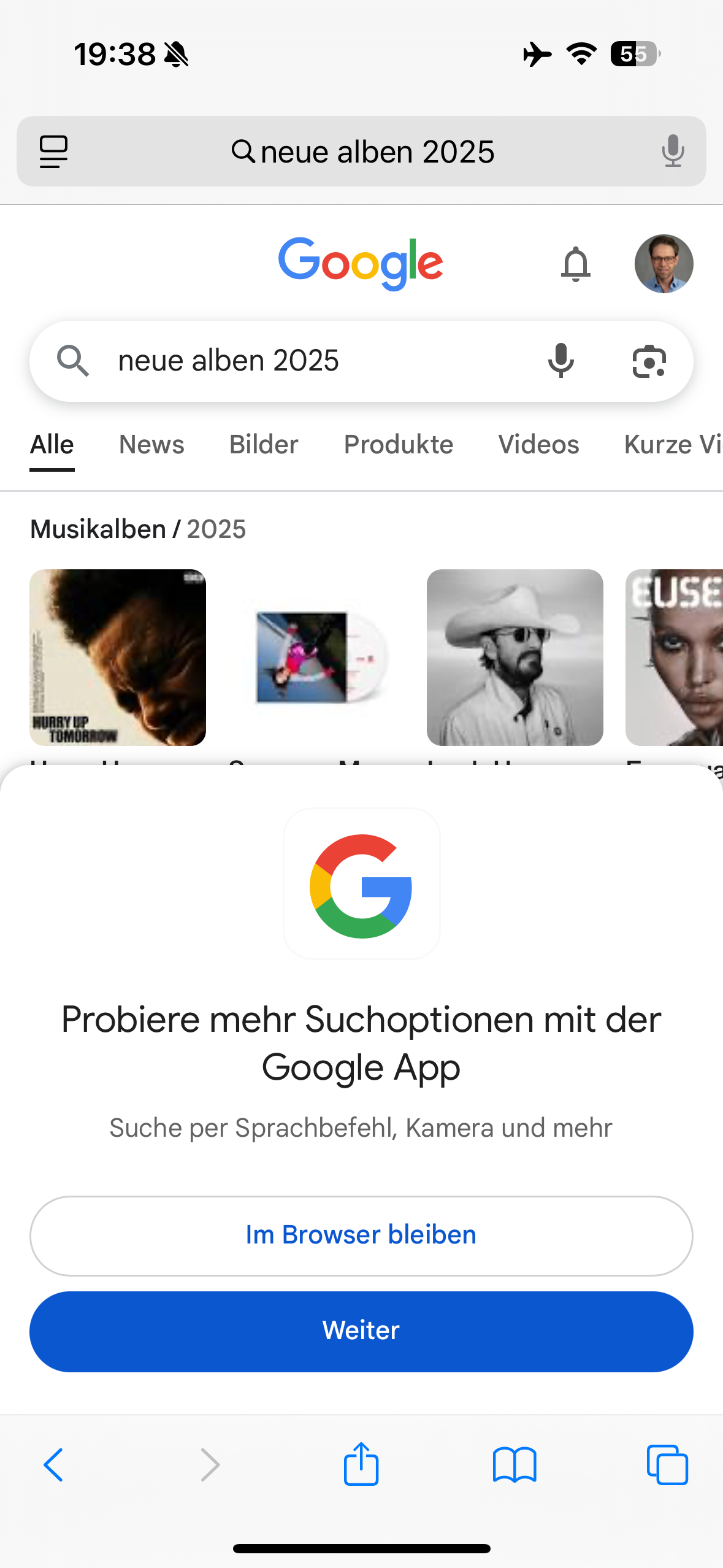The image size is (723, 1568).
Task: Tap 'Im Browser bleiben' button
Action: tap(361, 1235)
